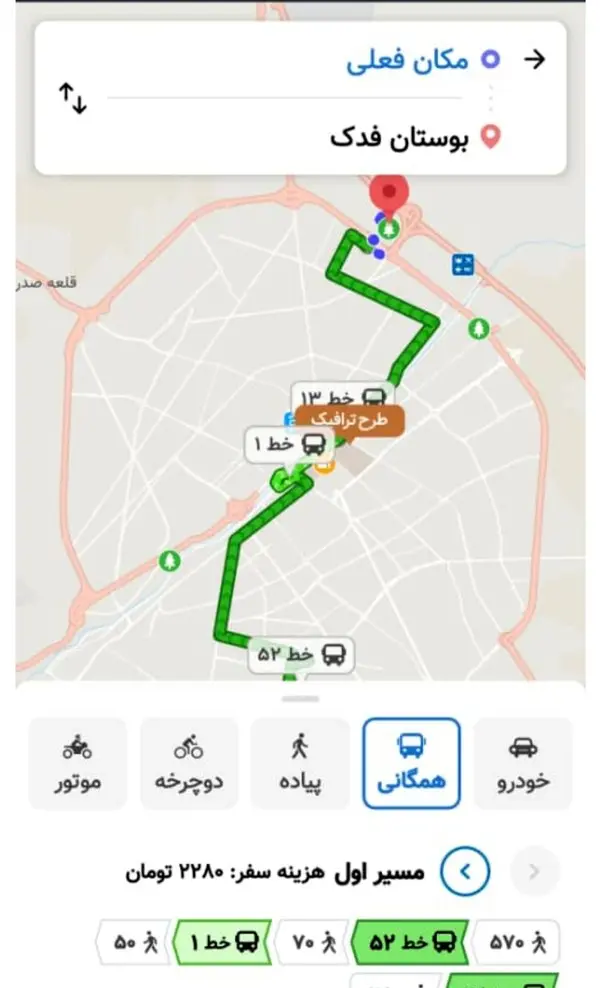Tap the back arrow in the route panel

click(x=536, y=59)
